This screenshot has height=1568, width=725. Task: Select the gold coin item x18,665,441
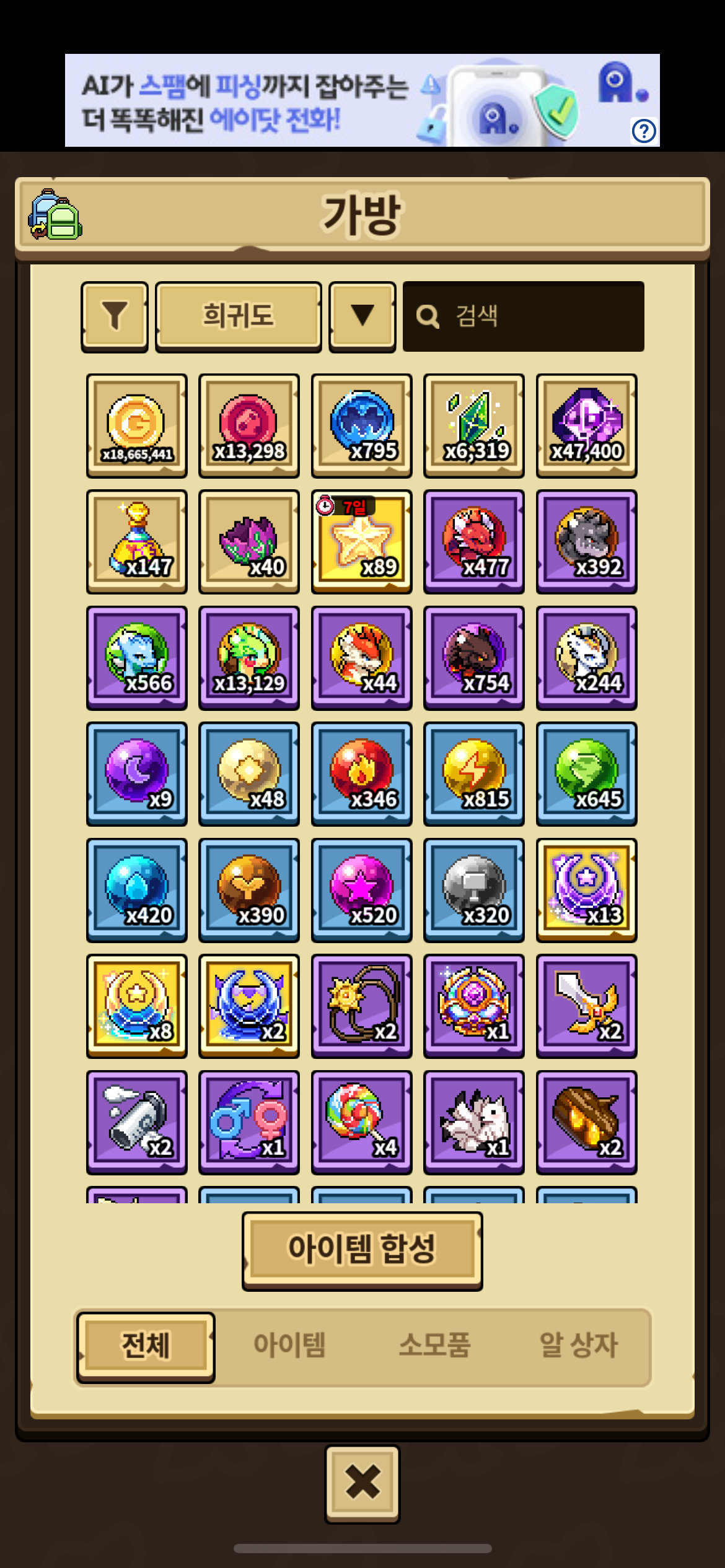point(137,425)
